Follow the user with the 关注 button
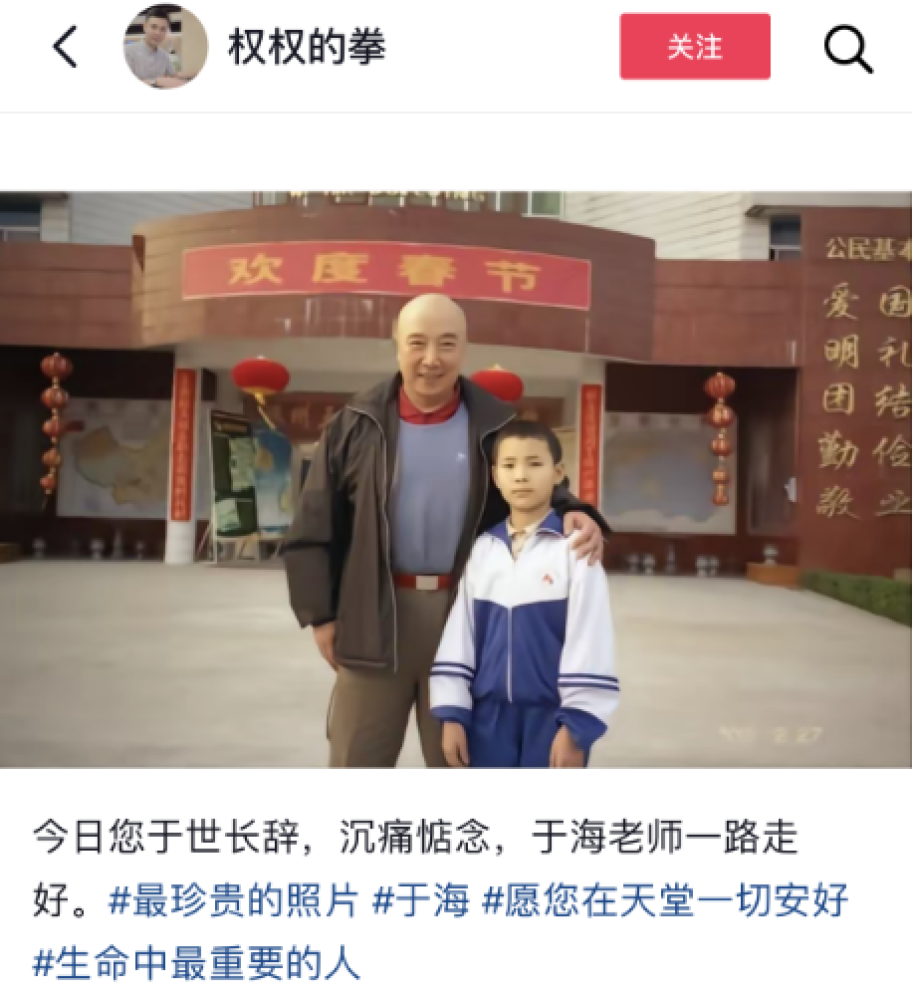Image resolution: width=914 pixels, height=1000 pixels. (x=694, y=47)
